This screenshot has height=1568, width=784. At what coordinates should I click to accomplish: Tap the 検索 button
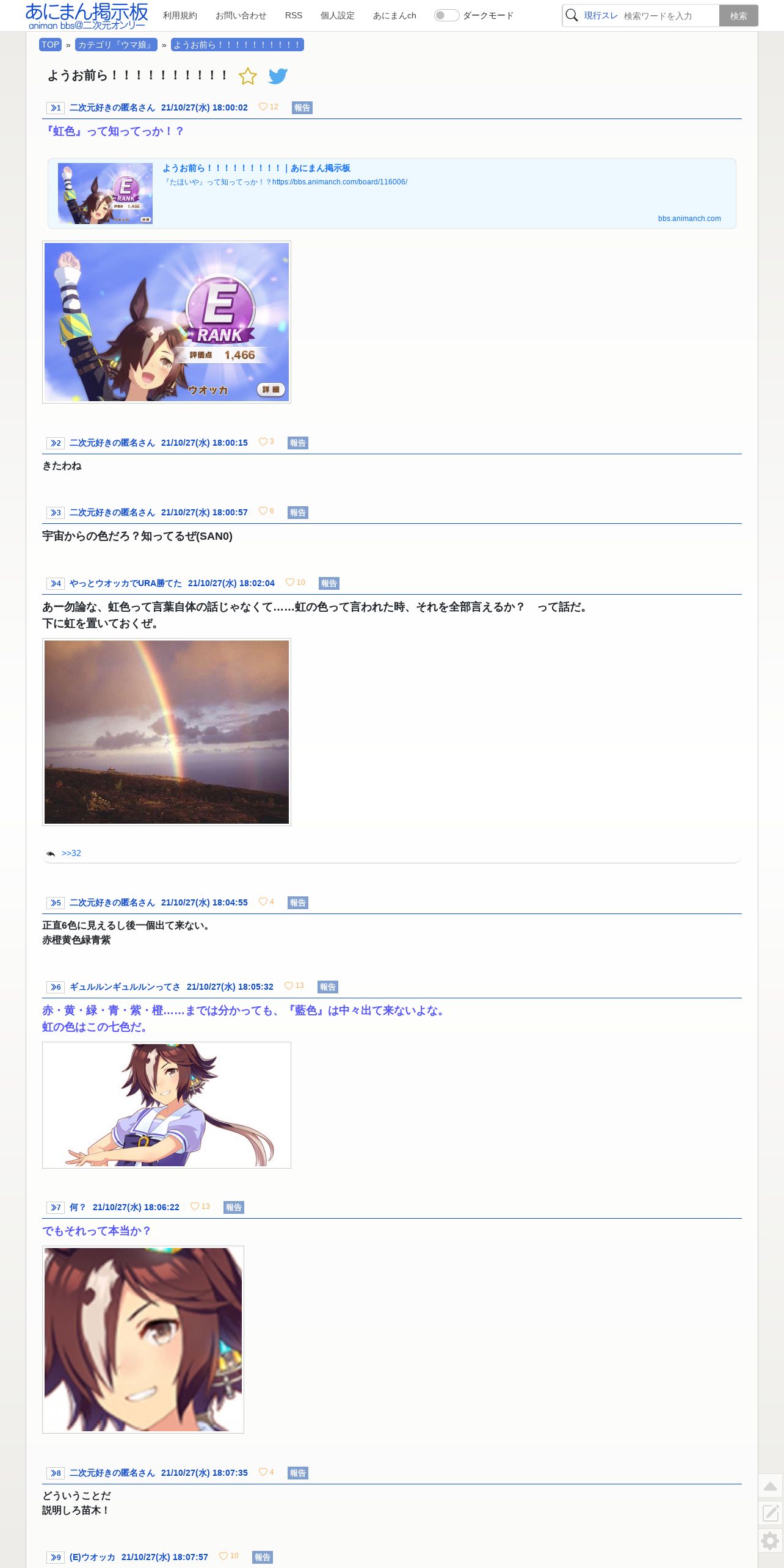coord(738,16)
